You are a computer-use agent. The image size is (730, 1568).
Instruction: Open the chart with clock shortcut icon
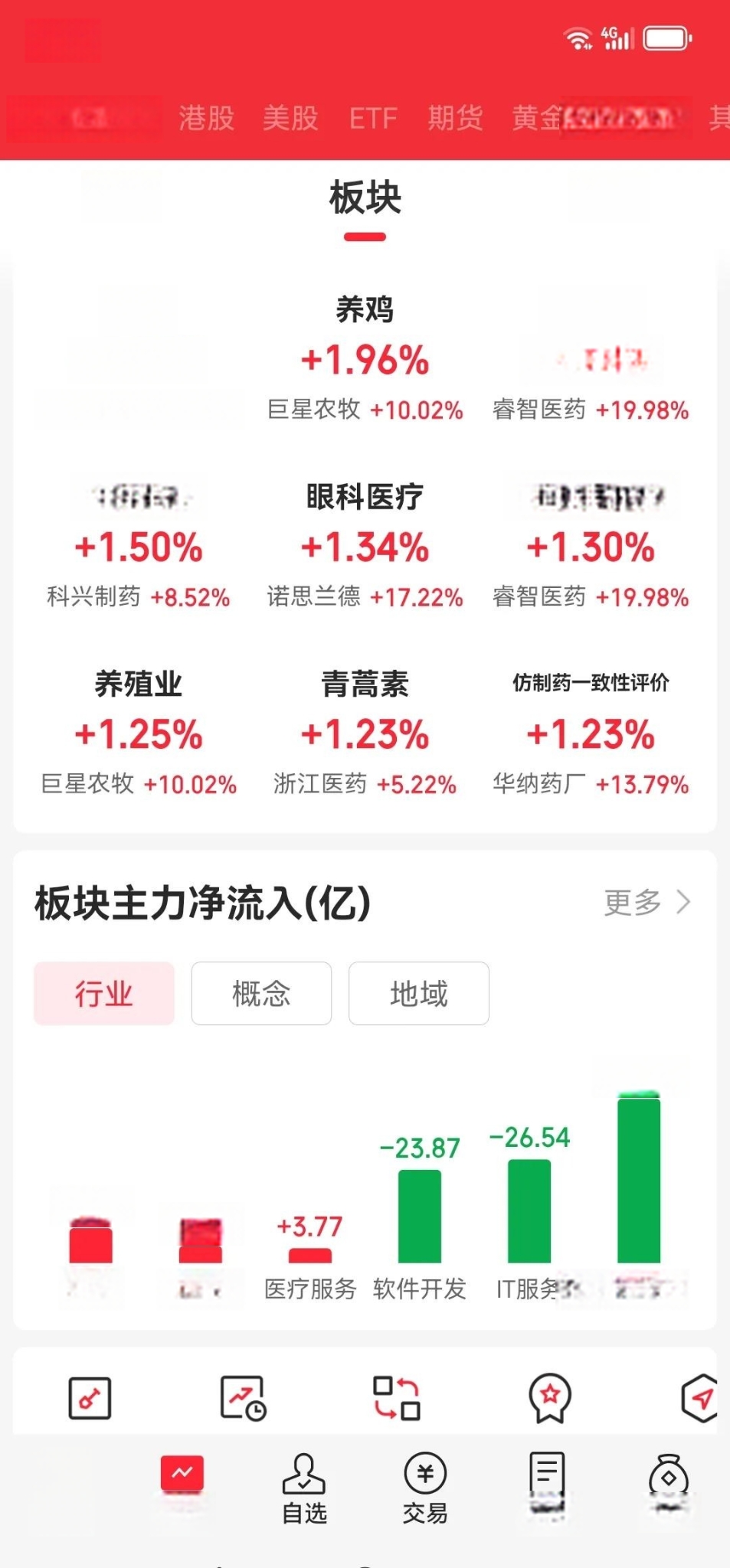244,1398
